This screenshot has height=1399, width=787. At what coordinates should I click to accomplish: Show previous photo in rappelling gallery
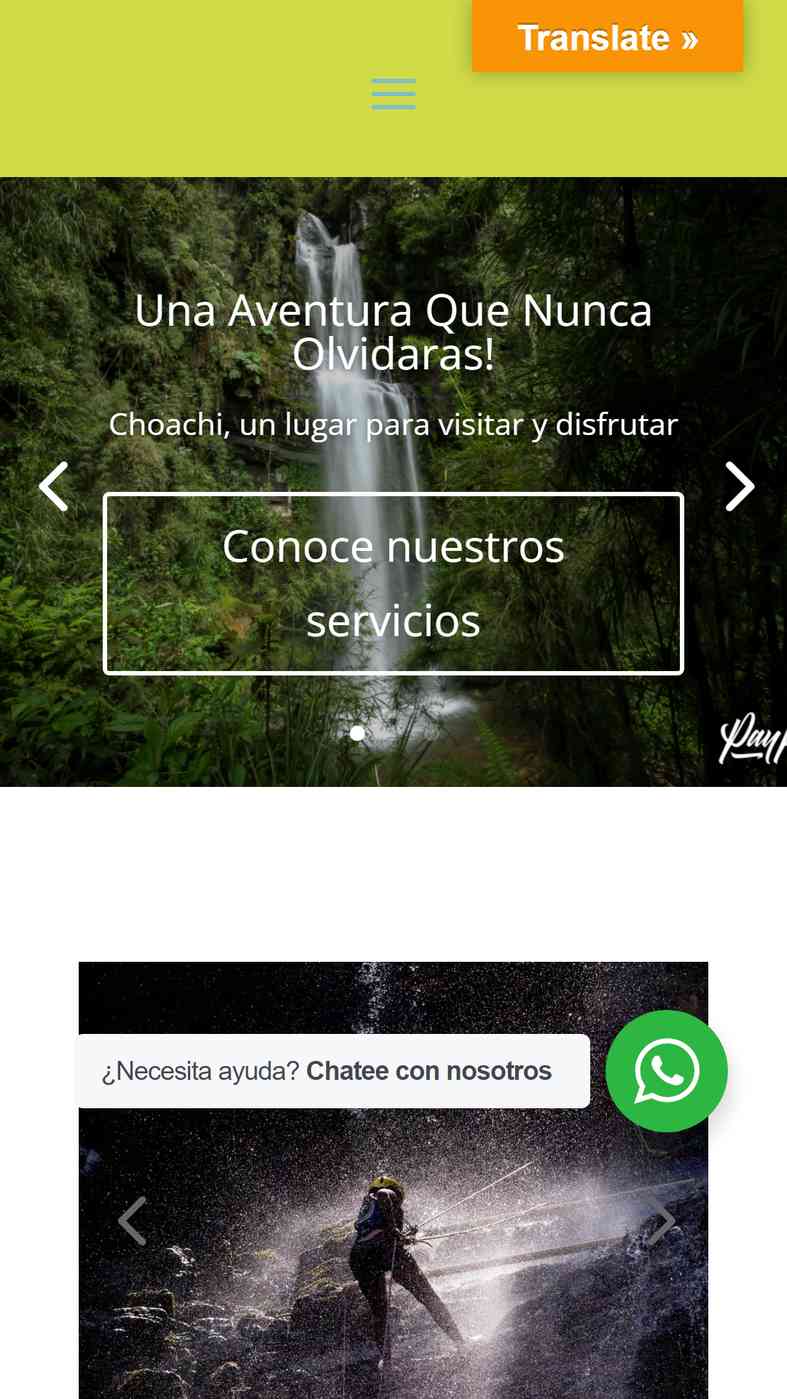132,1221
